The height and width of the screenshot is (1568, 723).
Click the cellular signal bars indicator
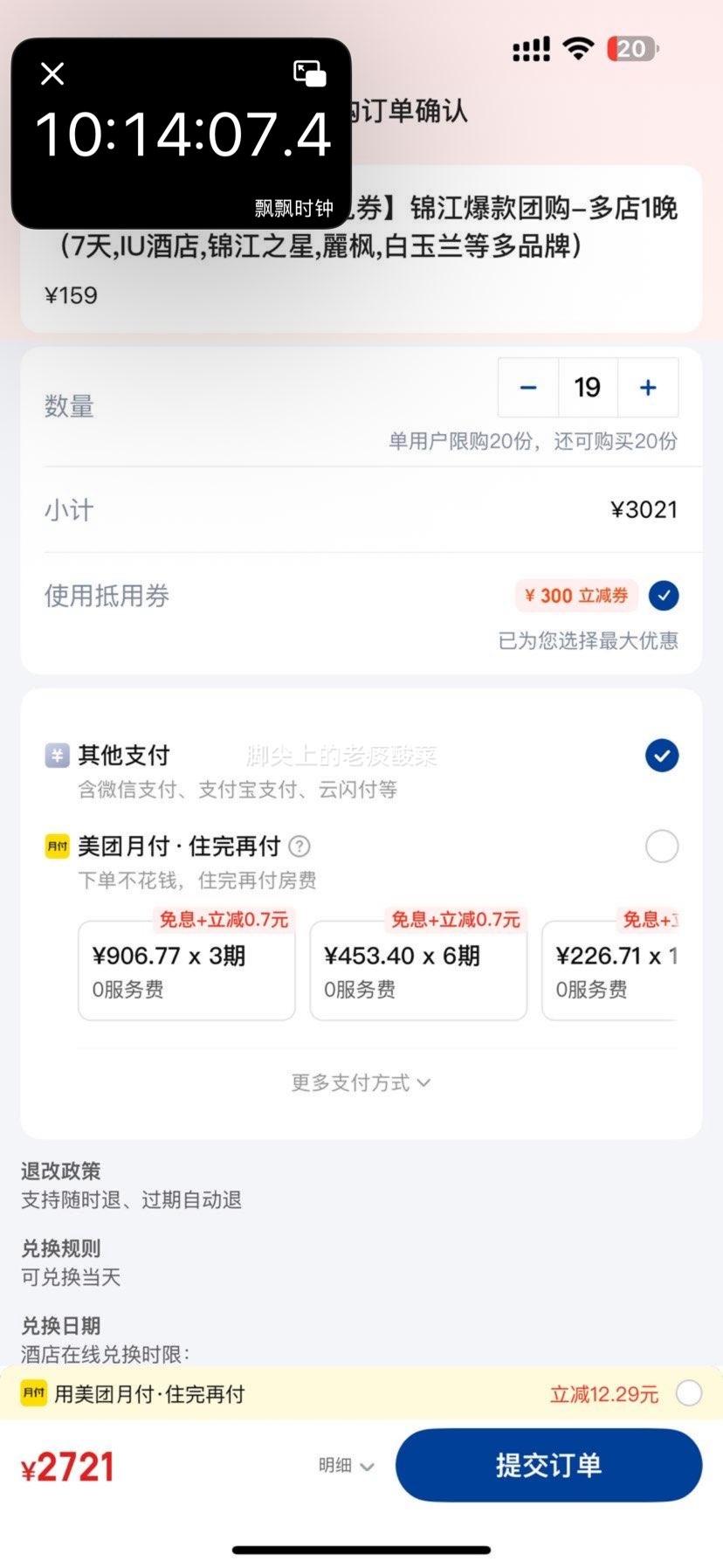[x=529, y=50]
